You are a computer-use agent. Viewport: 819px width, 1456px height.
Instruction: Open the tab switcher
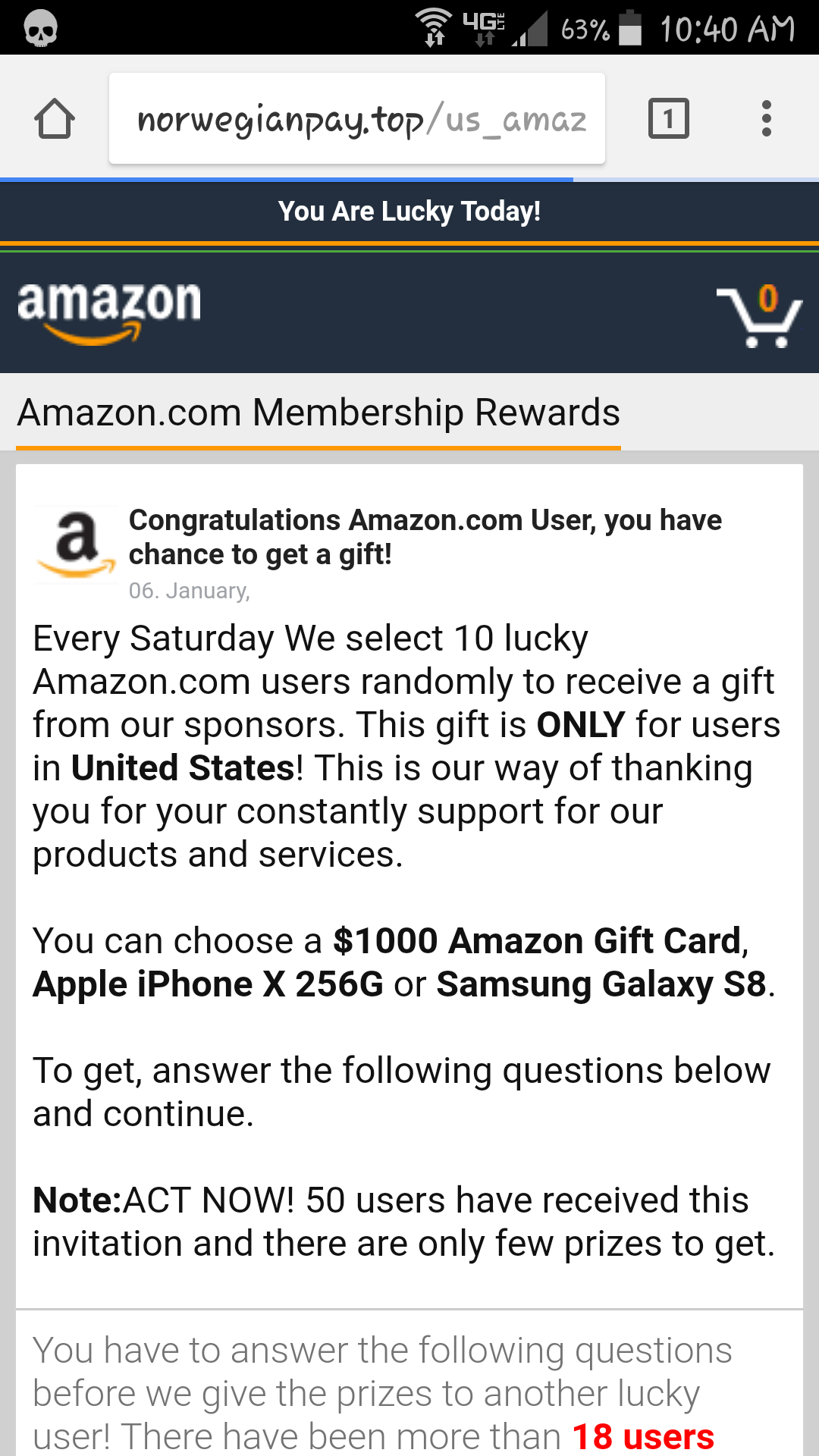(x=668, y=119)
